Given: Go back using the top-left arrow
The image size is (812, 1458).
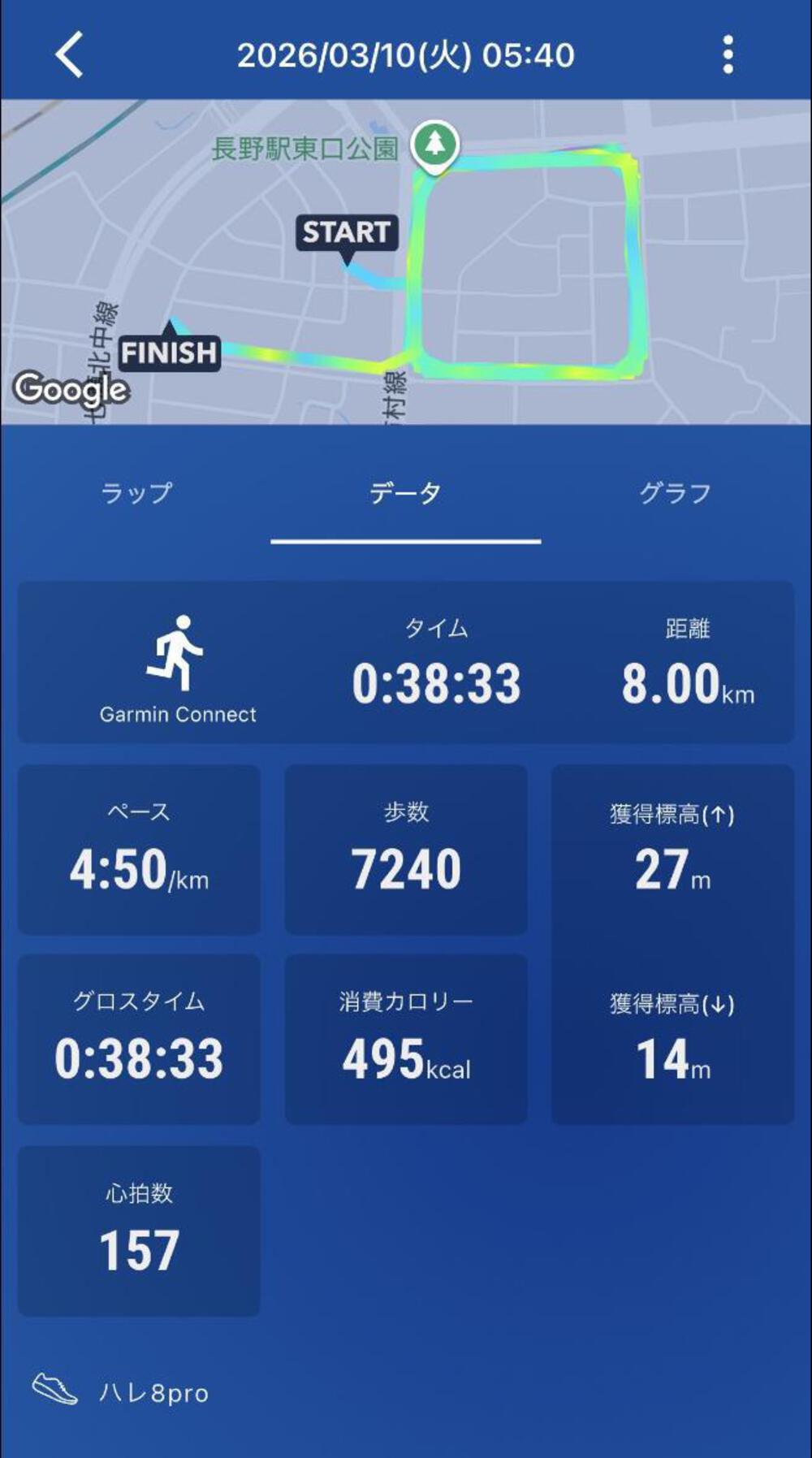Looking at the screenshot, I should [70, 55].
